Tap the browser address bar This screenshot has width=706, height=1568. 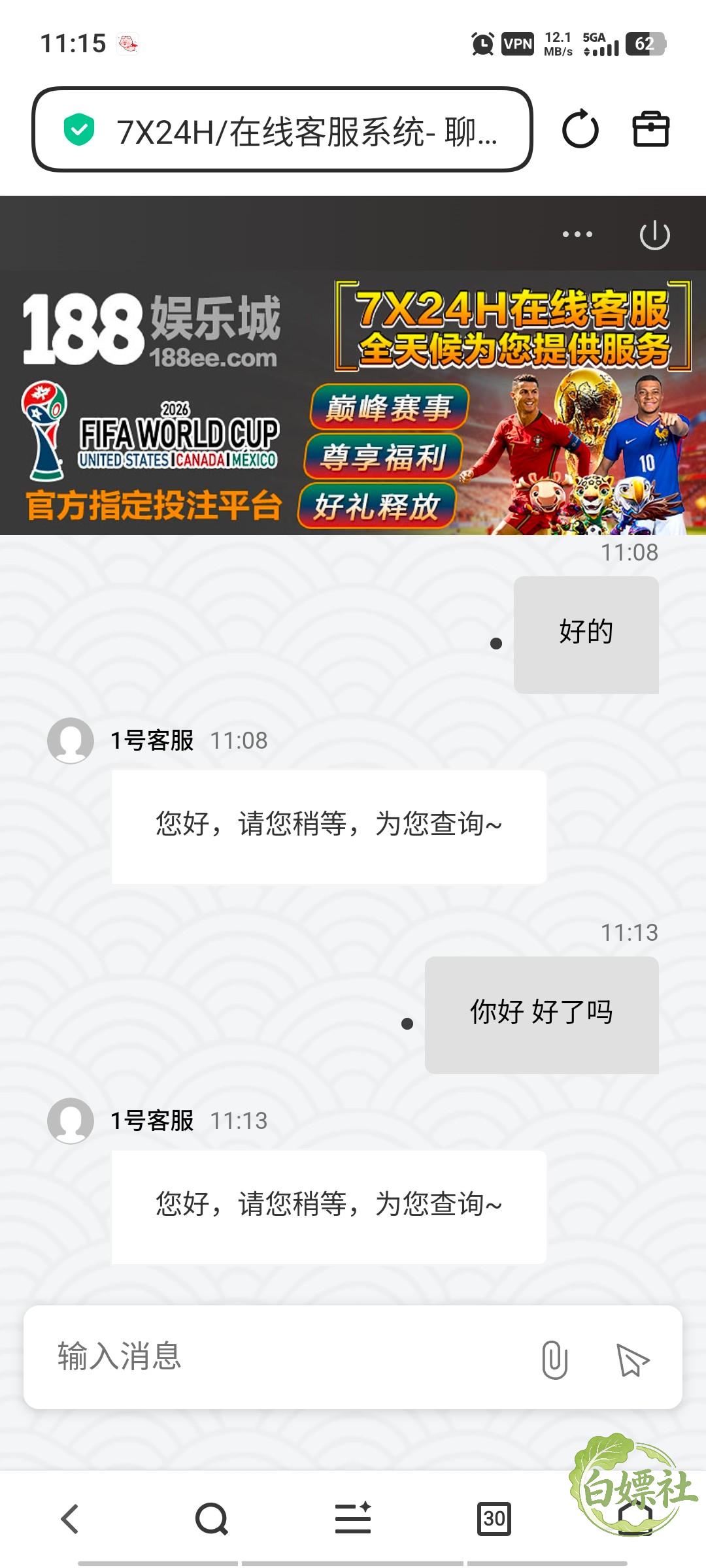click(x=282, y=129)
